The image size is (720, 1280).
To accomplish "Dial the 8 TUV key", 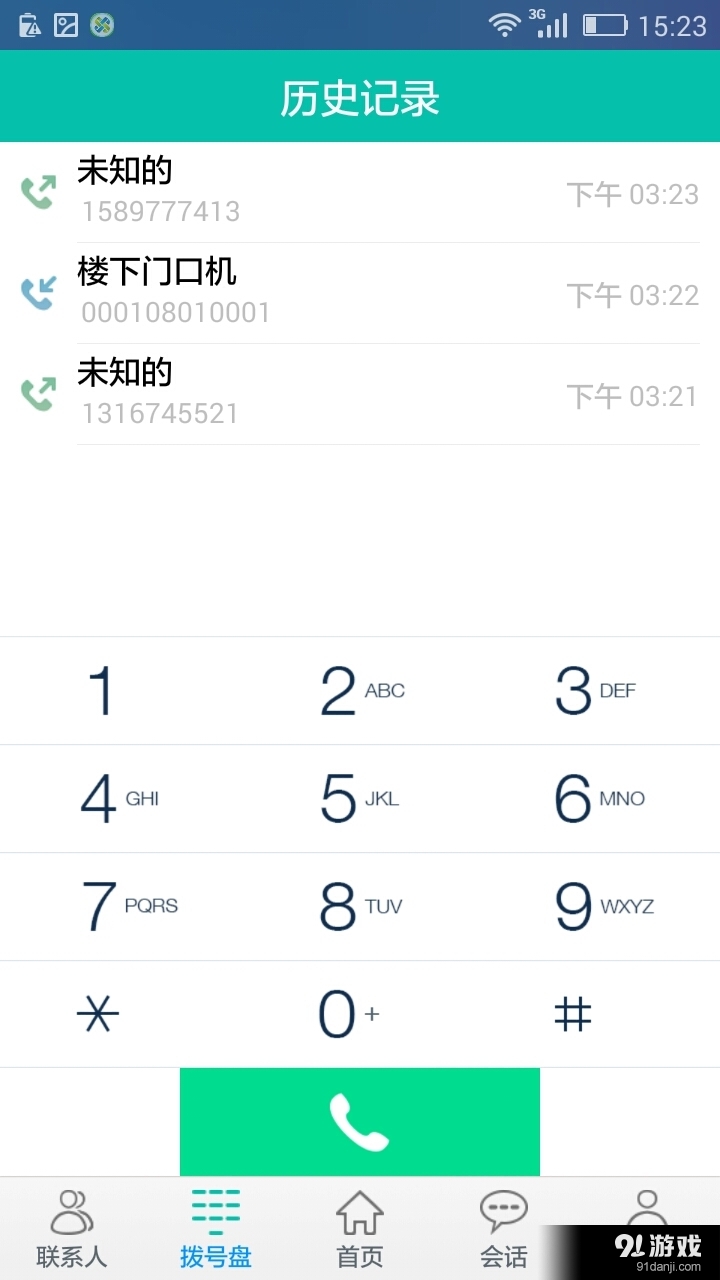I will 360,907.
